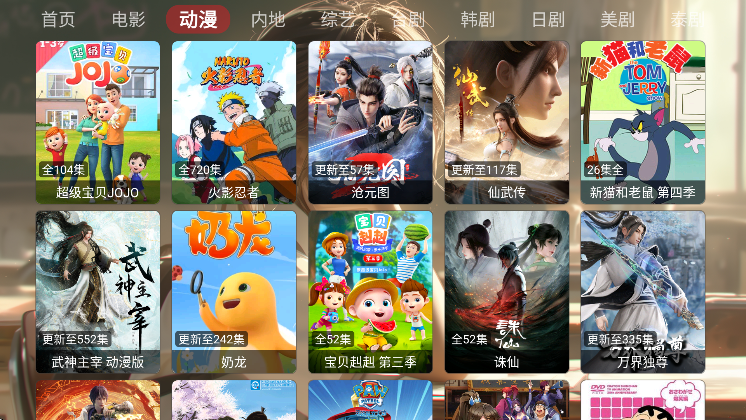Open 武神主宰 动漫版 card
Viewport: 746px width, 420px height.
point(98,290)
